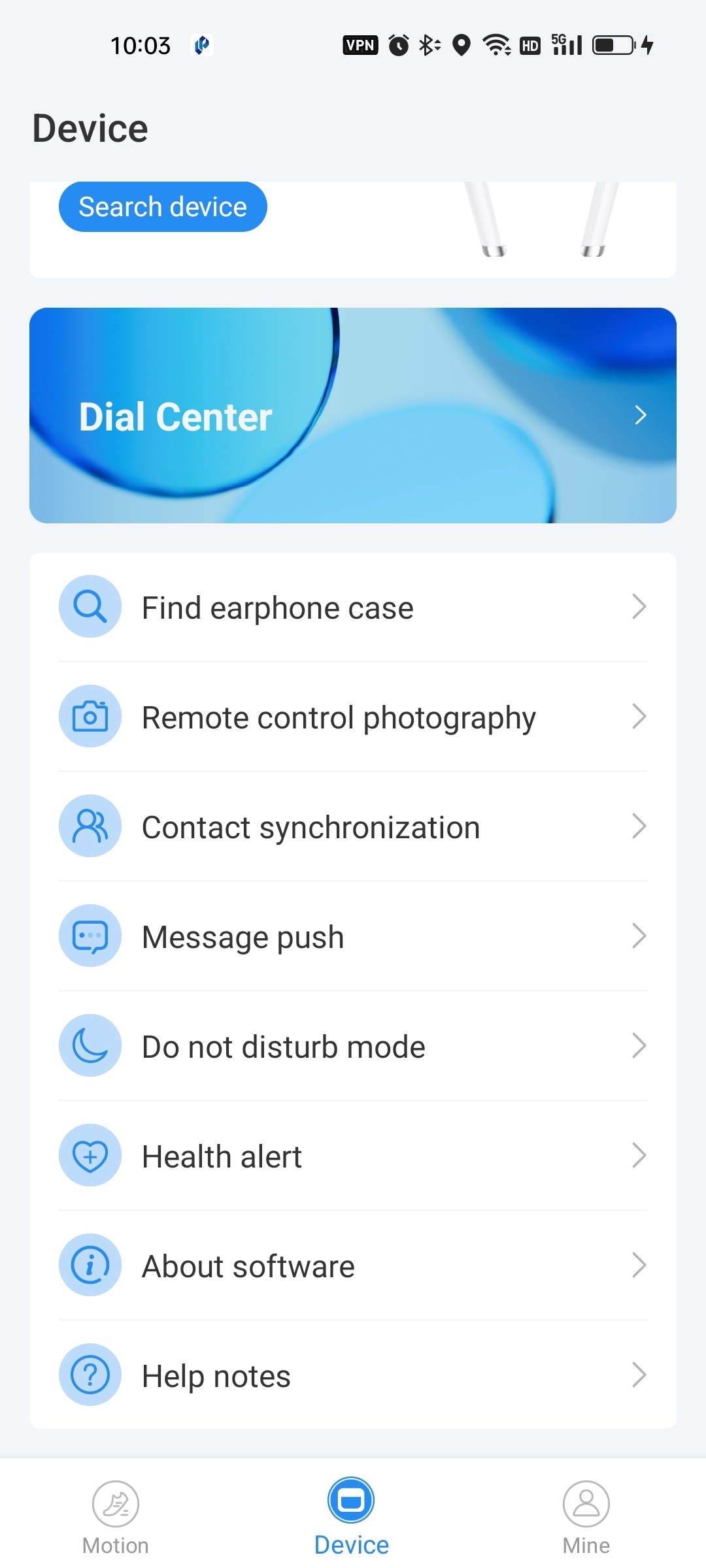Switch to the Motion tab
Screen dimensions: 706x1568
pos(116,1517)
